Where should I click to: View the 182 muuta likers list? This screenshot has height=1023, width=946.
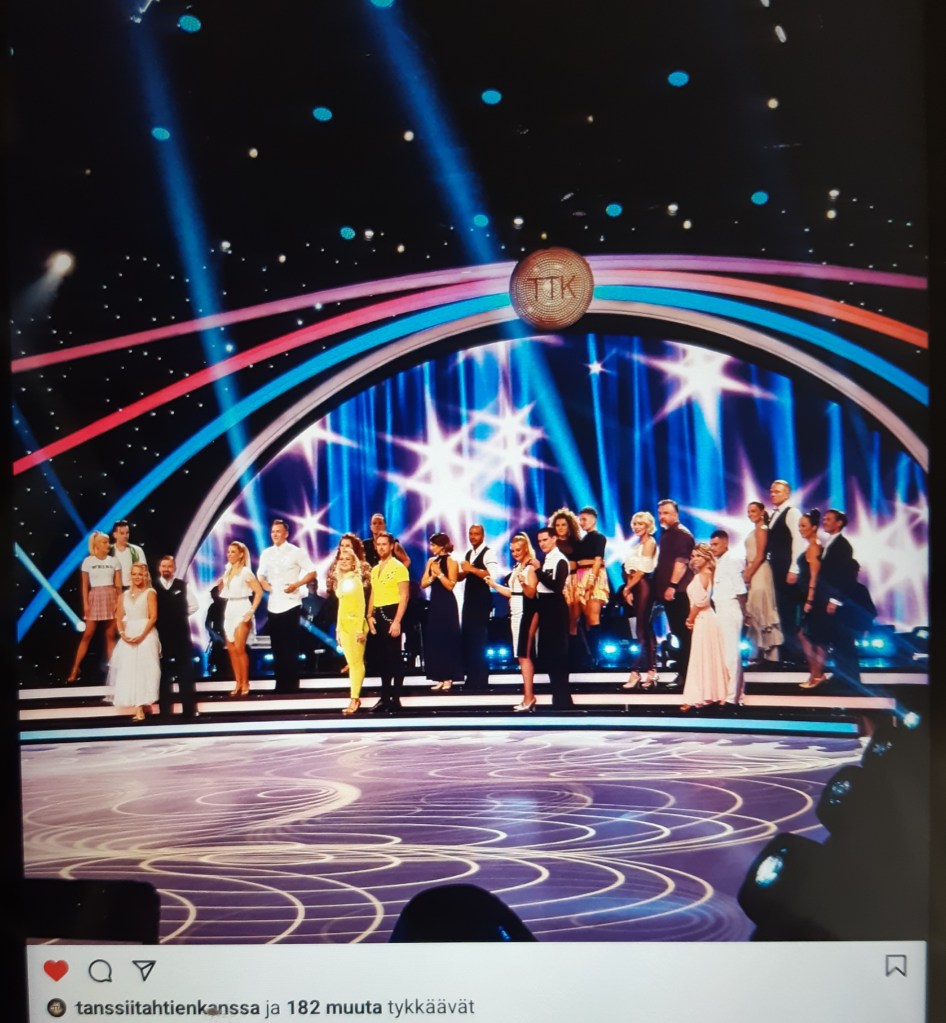(x=334, y=1007)
